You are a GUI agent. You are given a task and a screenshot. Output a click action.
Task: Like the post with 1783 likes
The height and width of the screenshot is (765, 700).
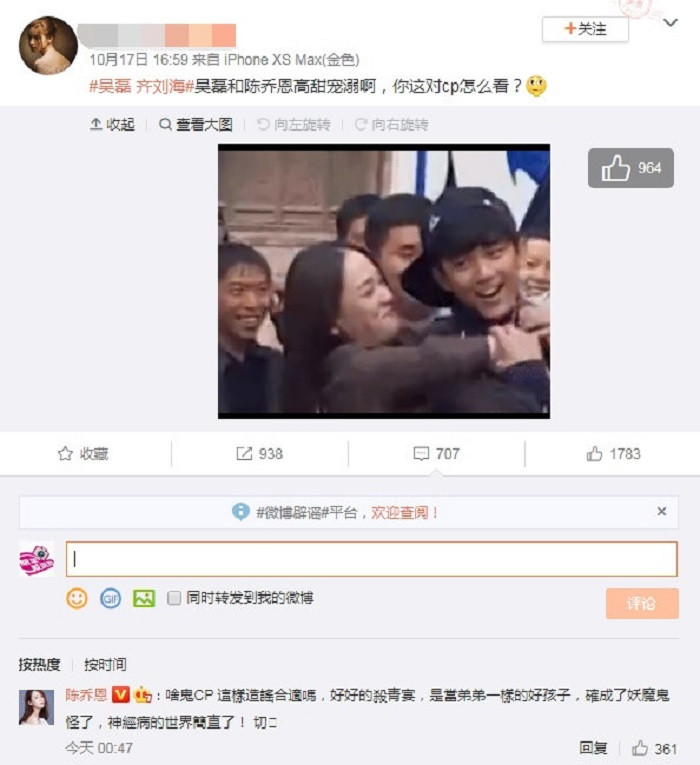tap(613, 453)
